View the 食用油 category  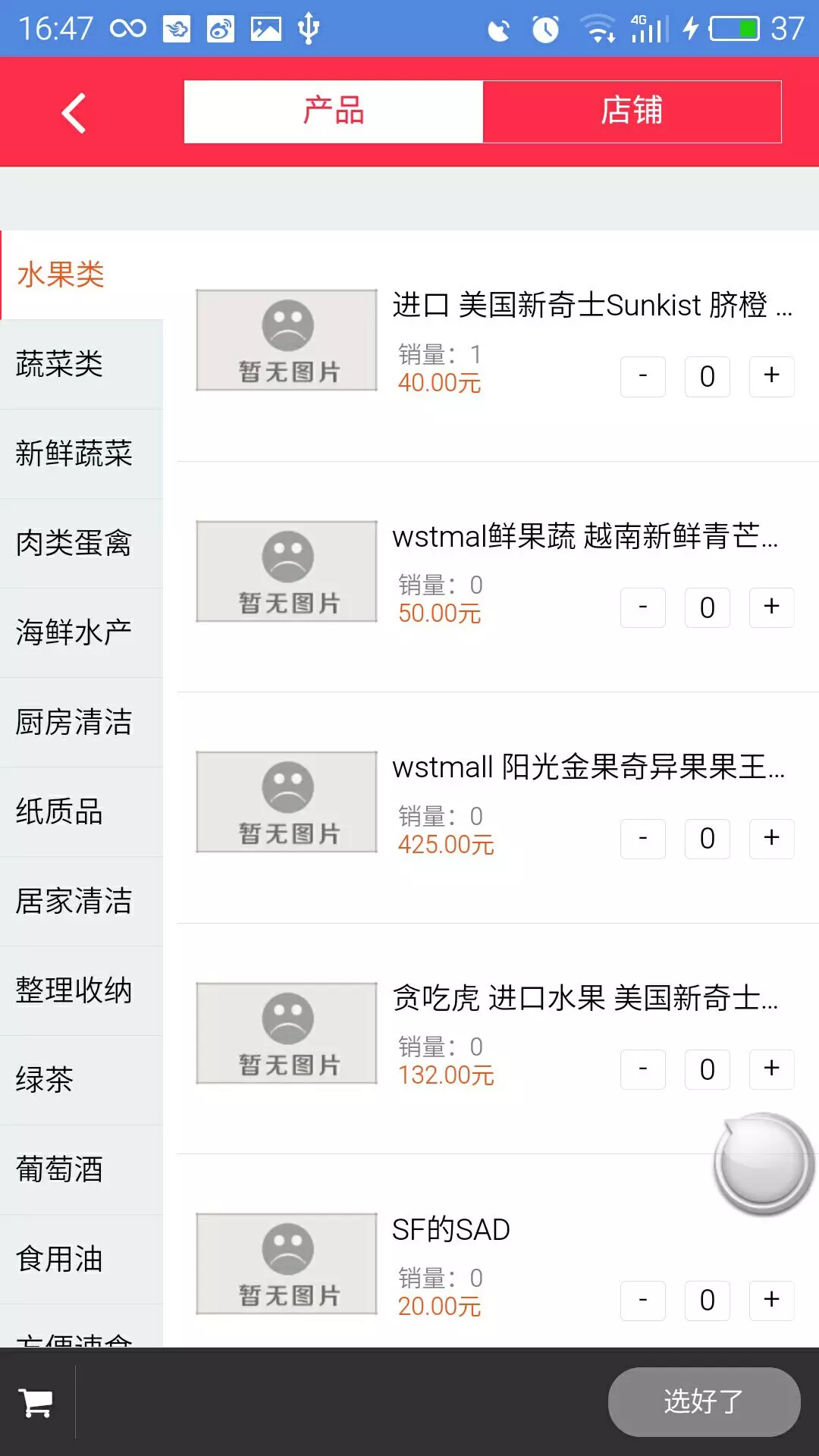click(81, 1259)
